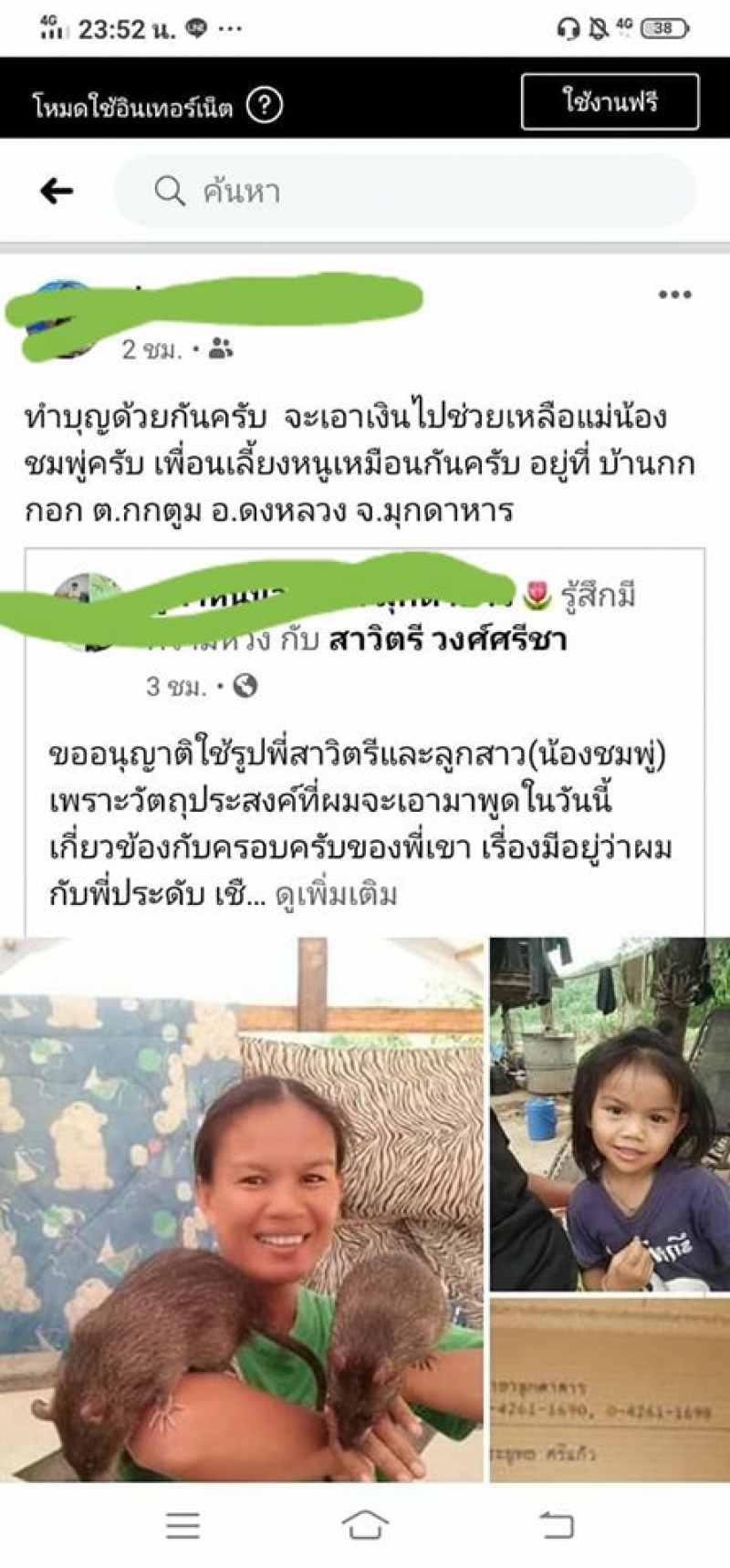Open the photo of the woman holding rats
The width and height of the screenshot is (730, 1568).
click(x=242, y=1209)
